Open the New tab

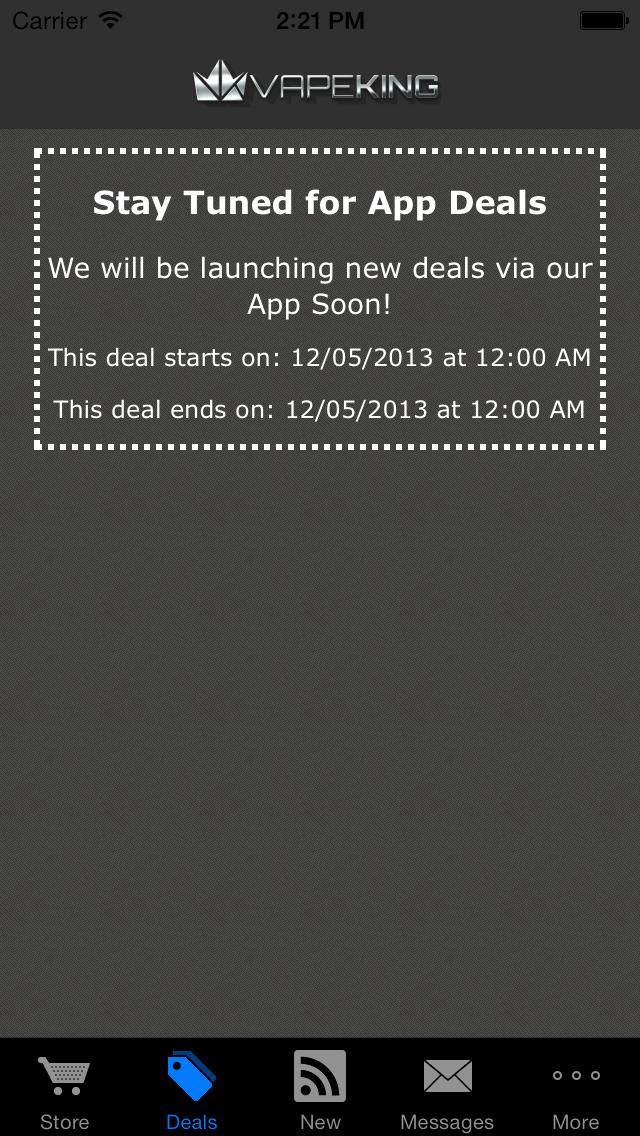pos(320,1090)
